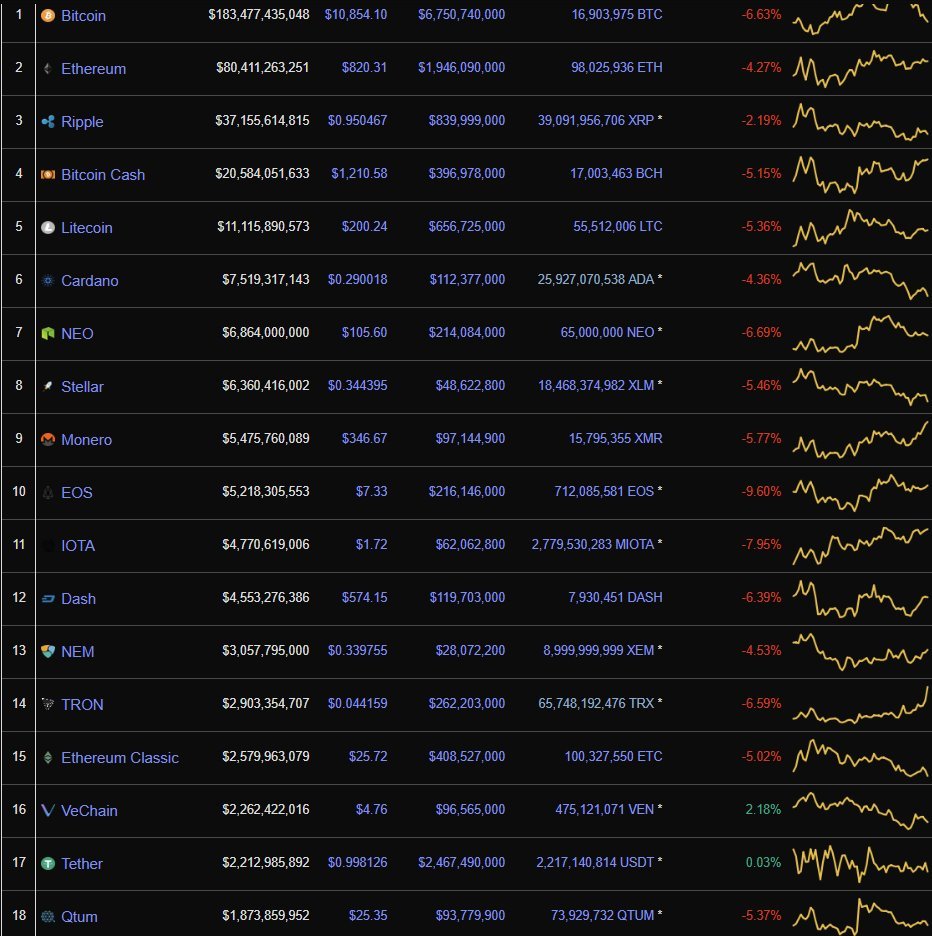The height and width of the screenshot is (936, 932).
Task: Open the Bitcoin coin page
Action: [83, 16]
